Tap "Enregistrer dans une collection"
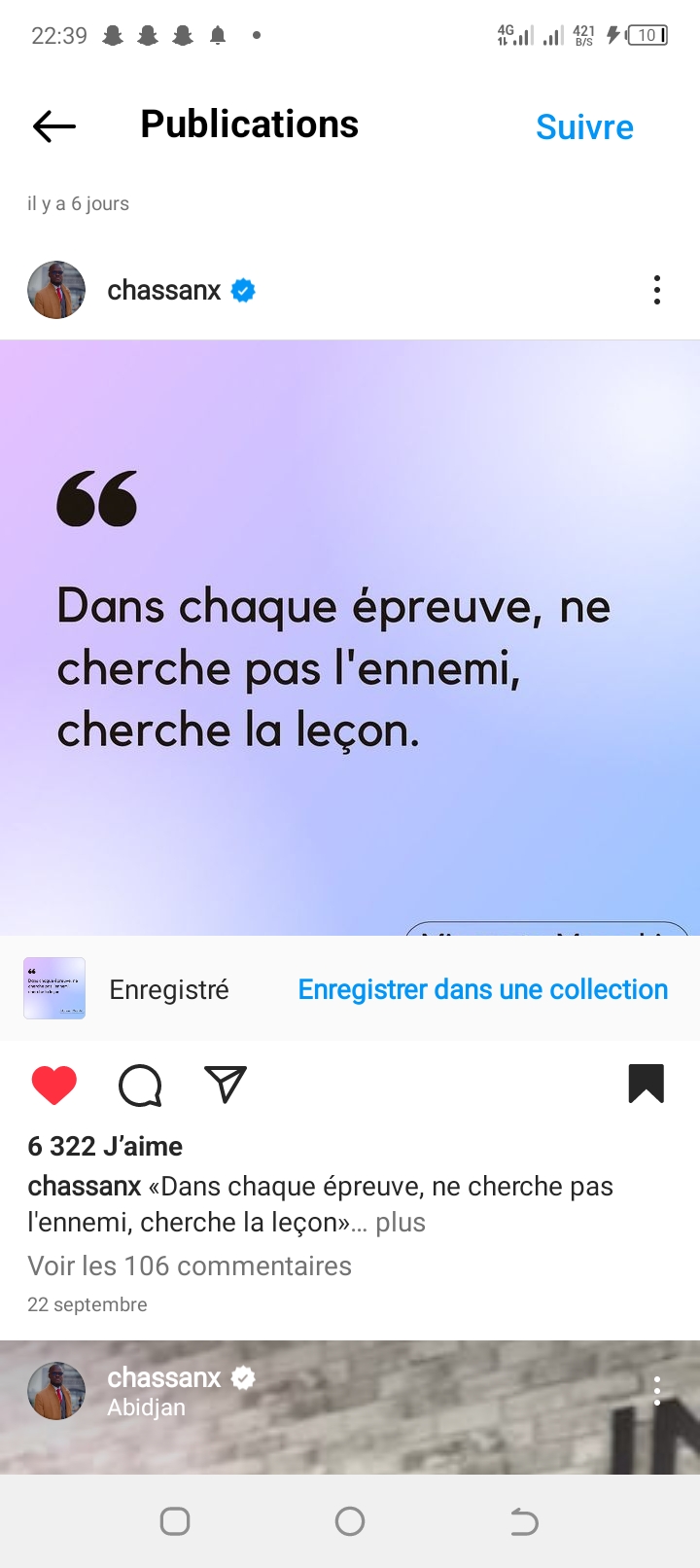 click(x=482, y=989)
